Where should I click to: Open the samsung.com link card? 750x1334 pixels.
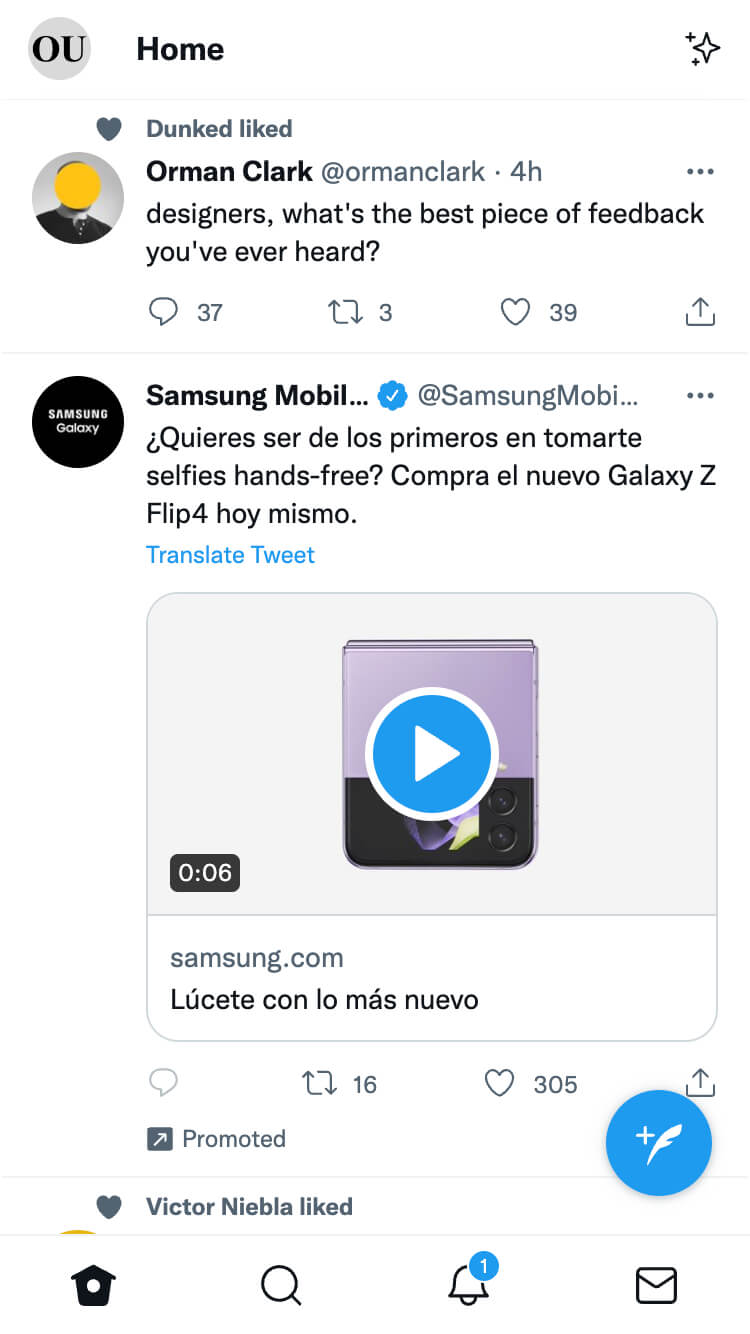coord(431,977)
